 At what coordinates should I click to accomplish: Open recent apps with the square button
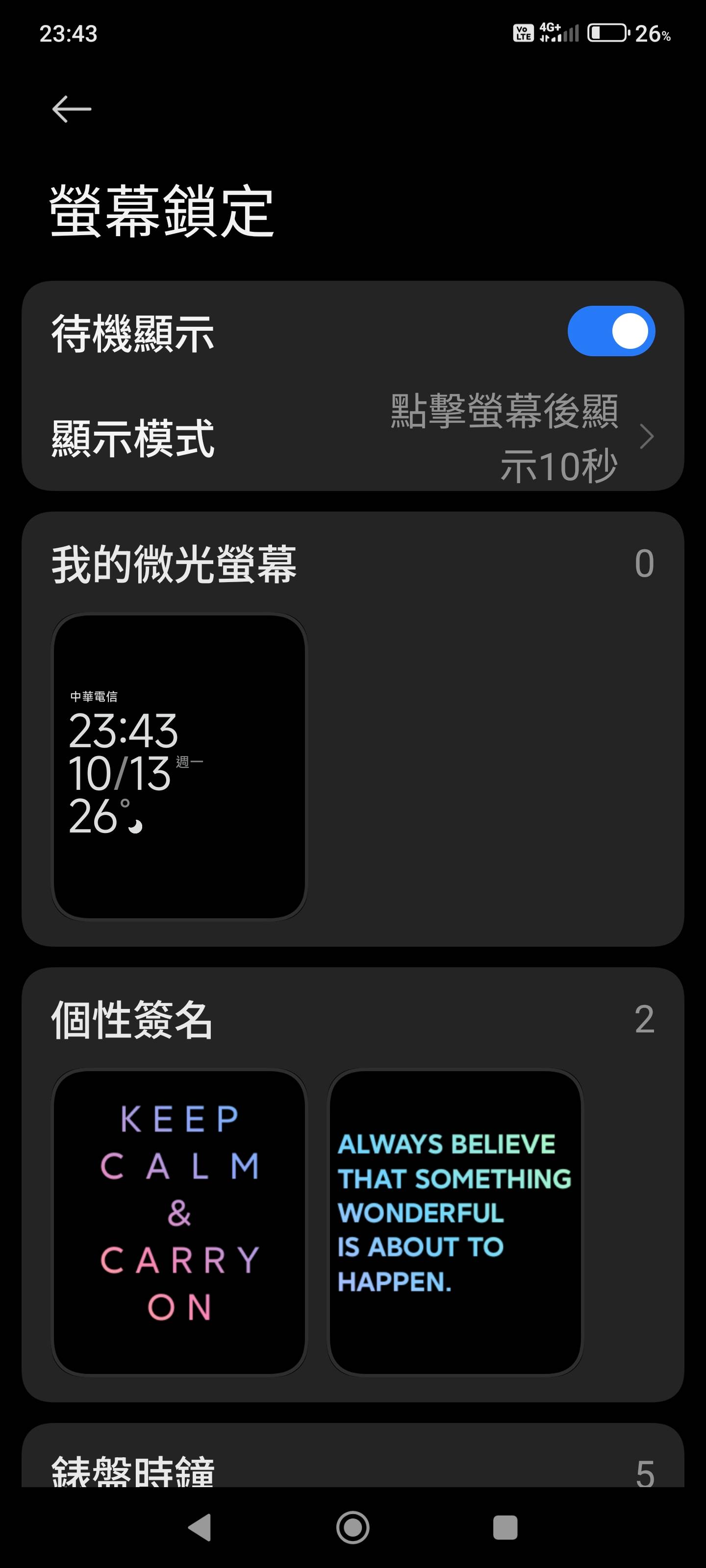(505, 1527)
